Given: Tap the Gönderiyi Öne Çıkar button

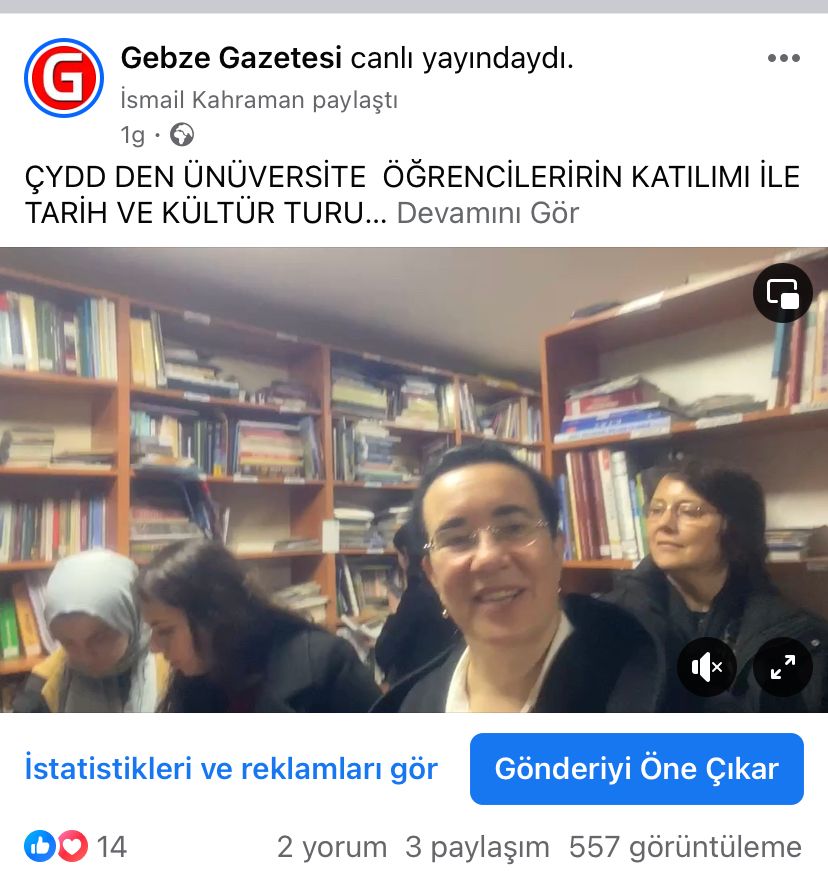Looking at the screenshot, I should click(x=636, y=769).
